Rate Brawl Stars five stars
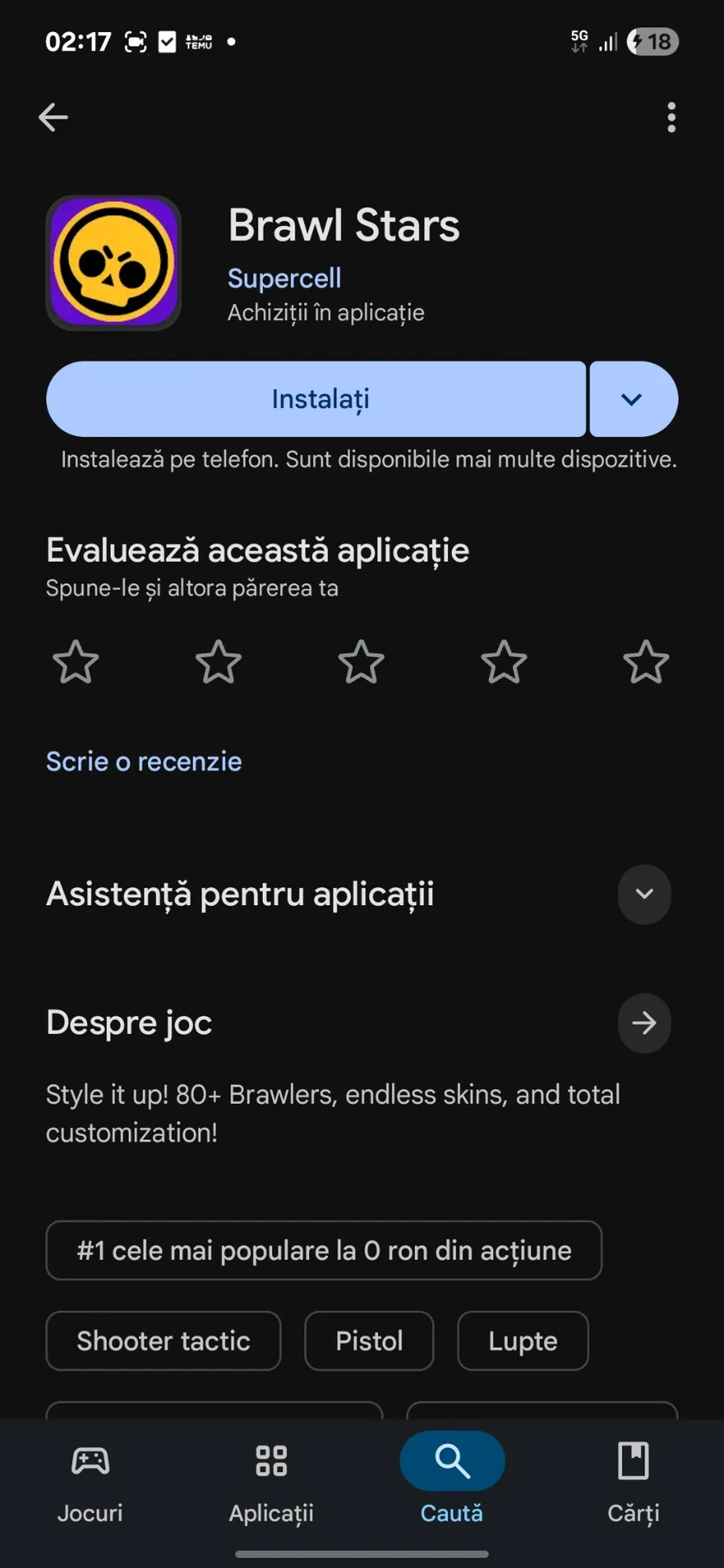Screen dimensions: 724x1568 pos(646,662)
